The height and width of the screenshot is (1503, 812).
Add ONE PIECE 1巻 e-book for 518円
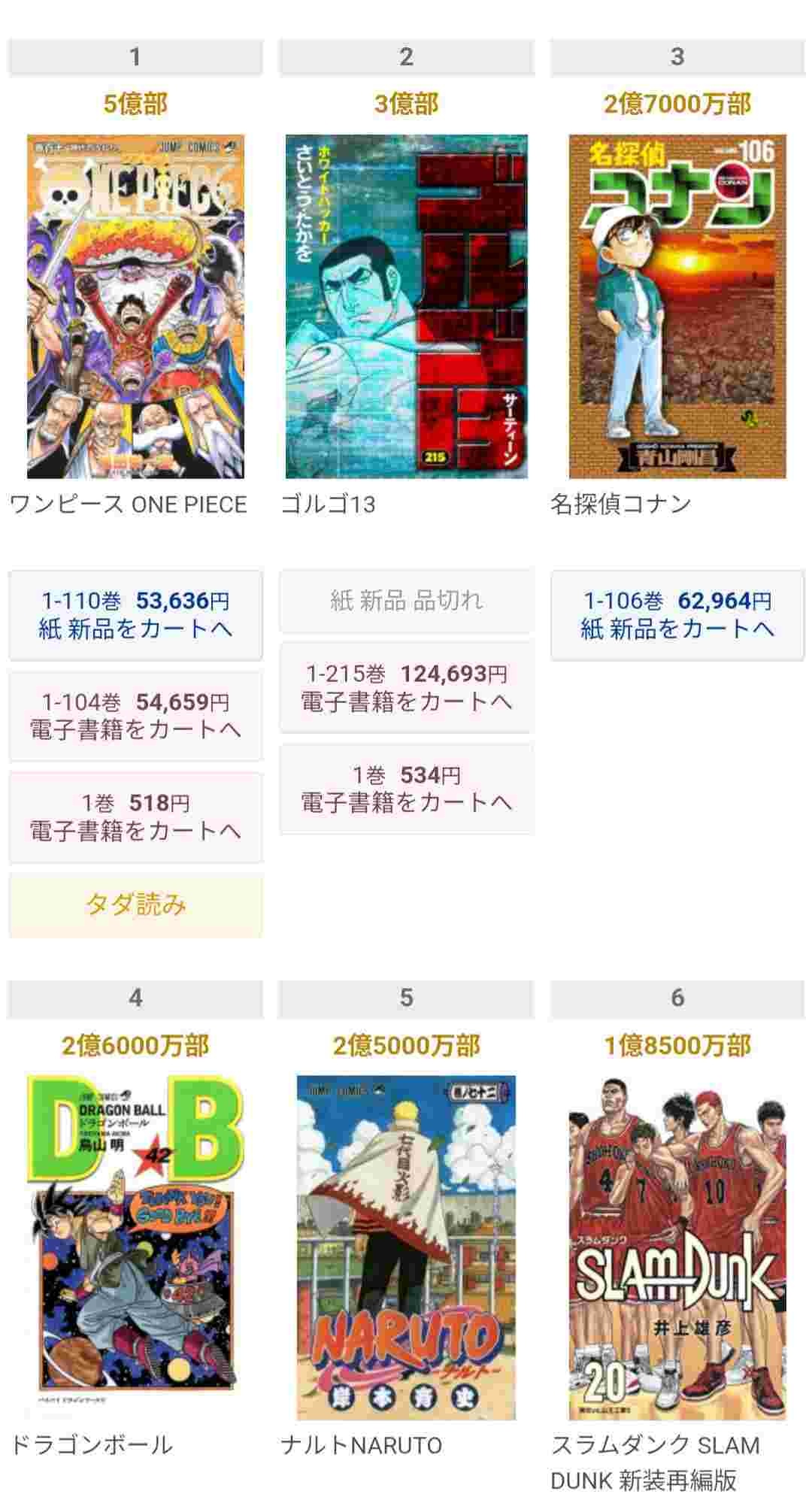point(135,817)
